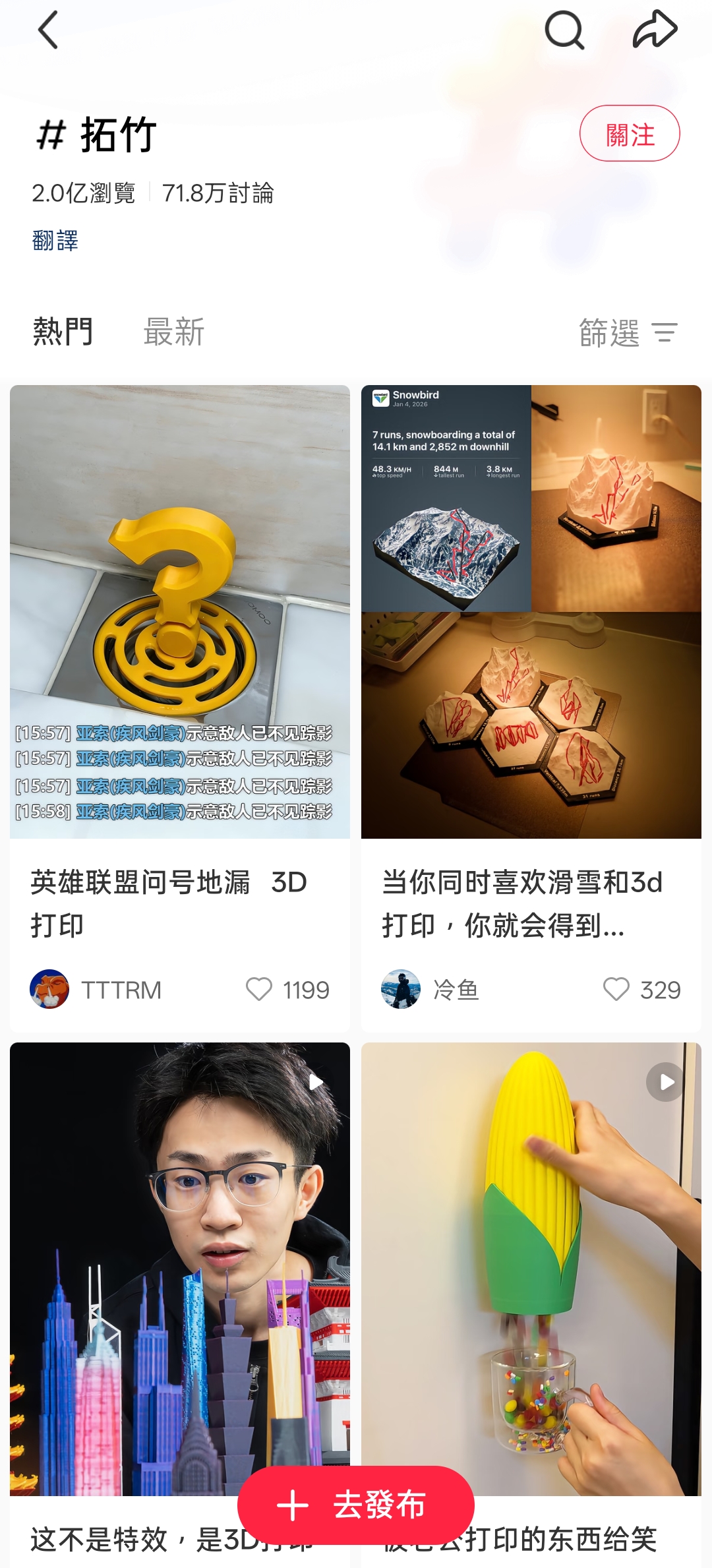This screenshot has width=712, height=1568.
Task: Like 冷鱼's post with 329 likes
Action: 616,989
